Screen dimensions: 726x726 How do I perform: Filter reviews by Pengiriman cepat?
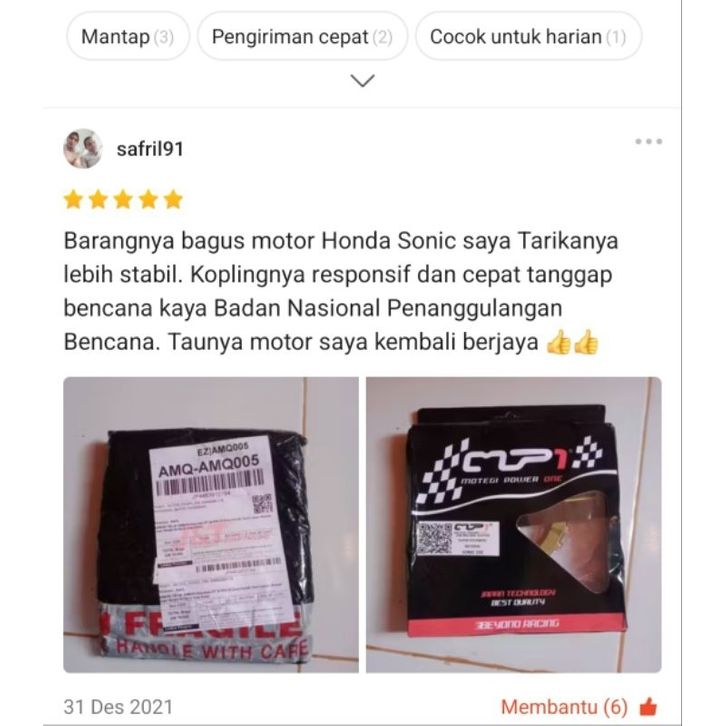302,37
